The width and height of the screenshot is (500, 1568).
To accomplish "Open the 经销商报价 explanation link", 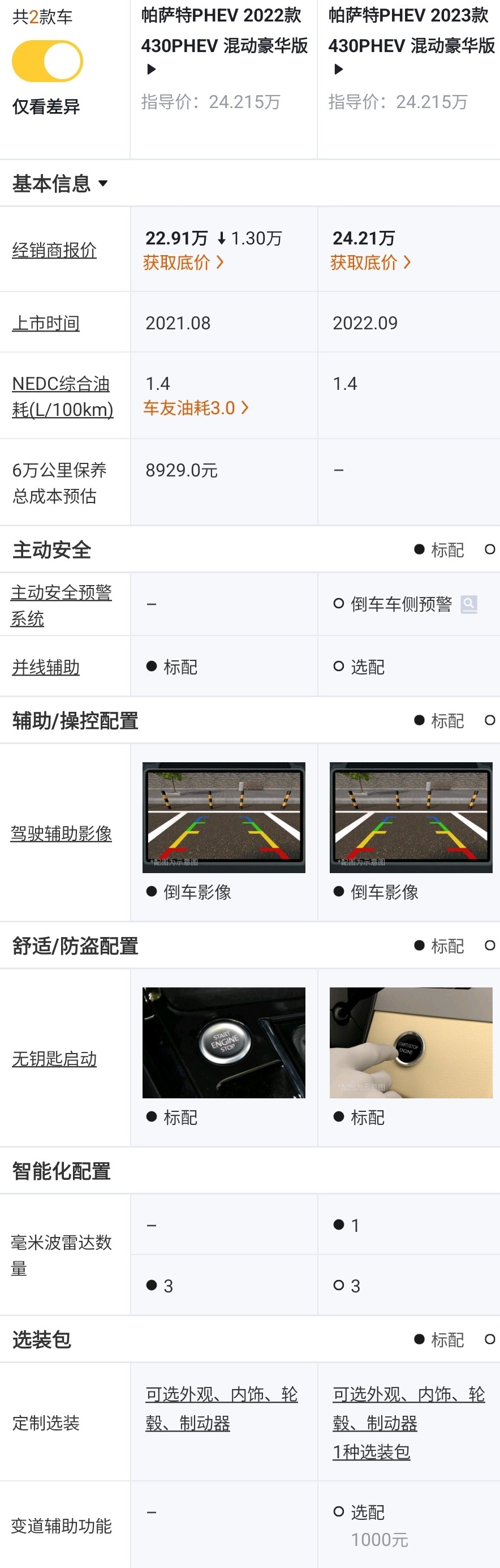I will [54, 250].
